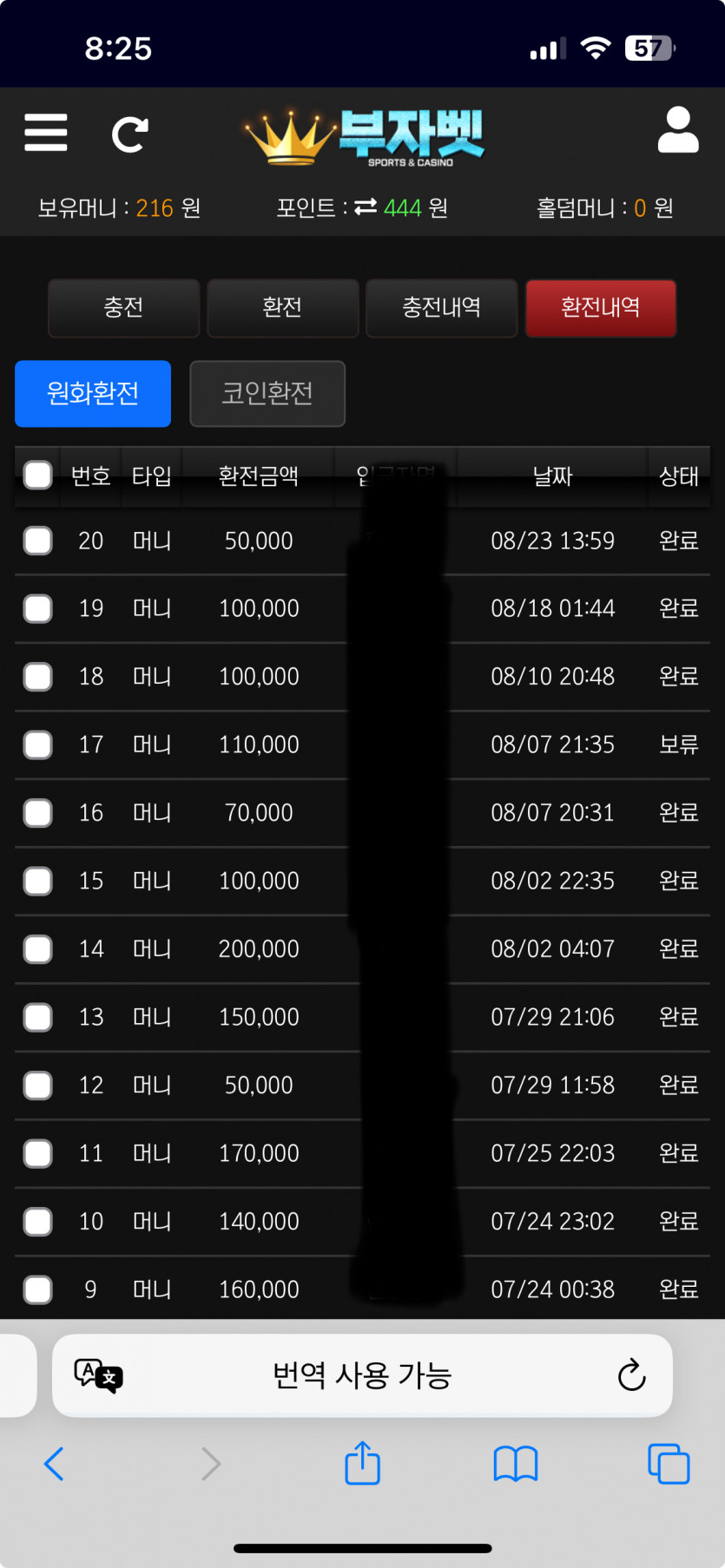
Task: Select the 환전내역 tab
Action: (601, 307)
